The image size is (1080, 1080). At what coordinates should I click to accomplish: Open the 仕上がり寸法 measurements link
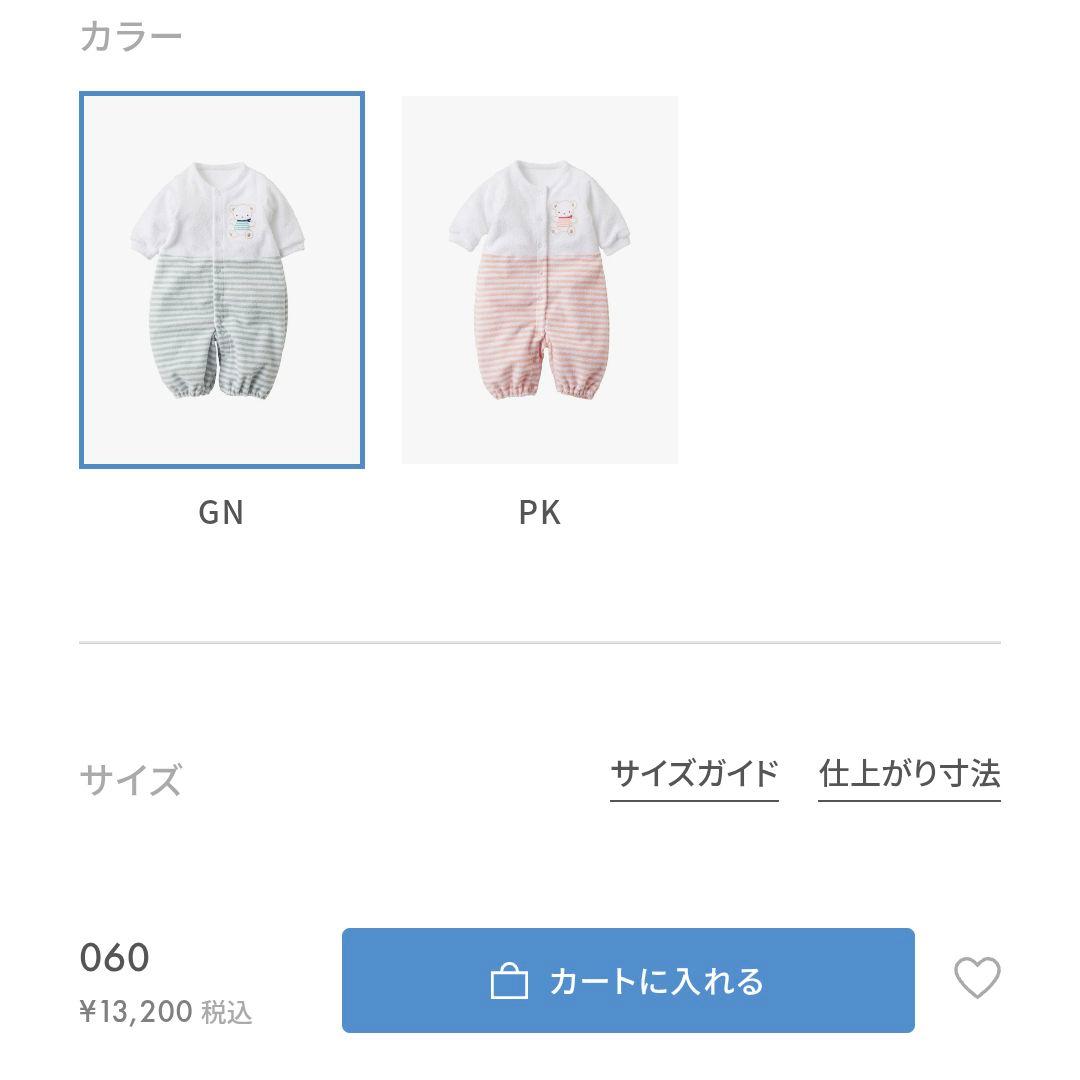[909, 774]
